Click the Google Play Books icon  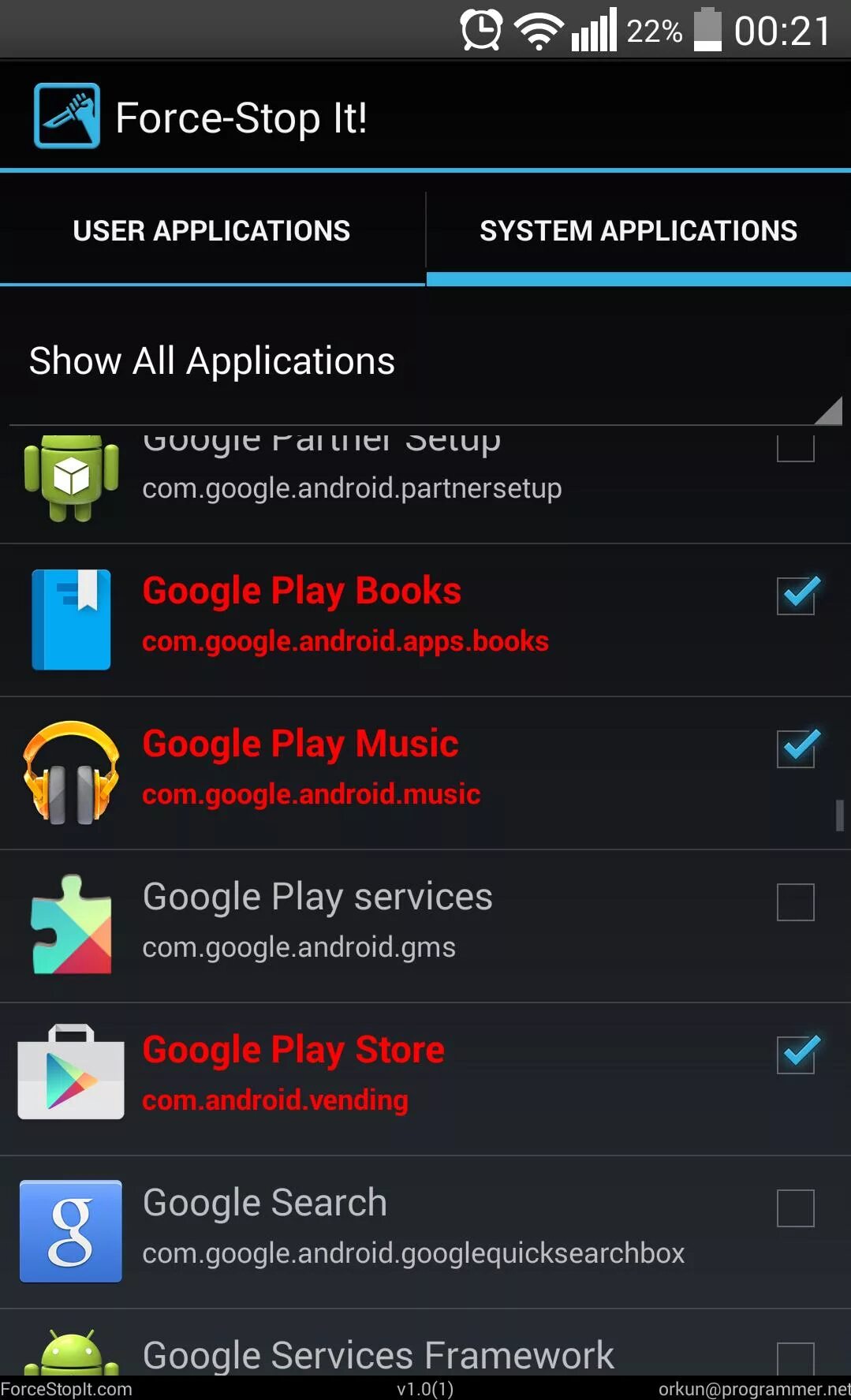point(70,618)
